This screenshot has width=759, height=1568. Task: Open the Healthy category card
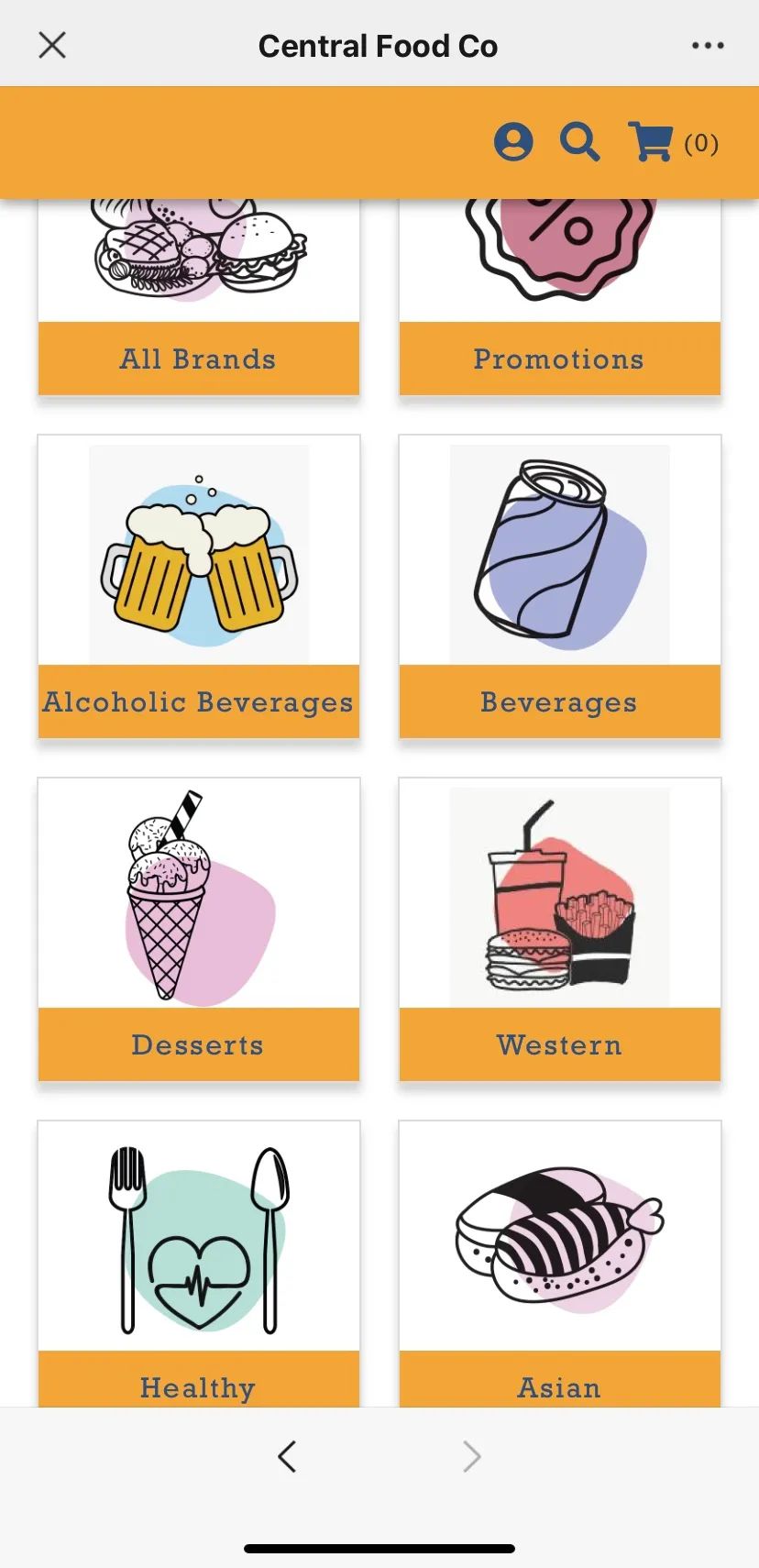click(198, 1265)
